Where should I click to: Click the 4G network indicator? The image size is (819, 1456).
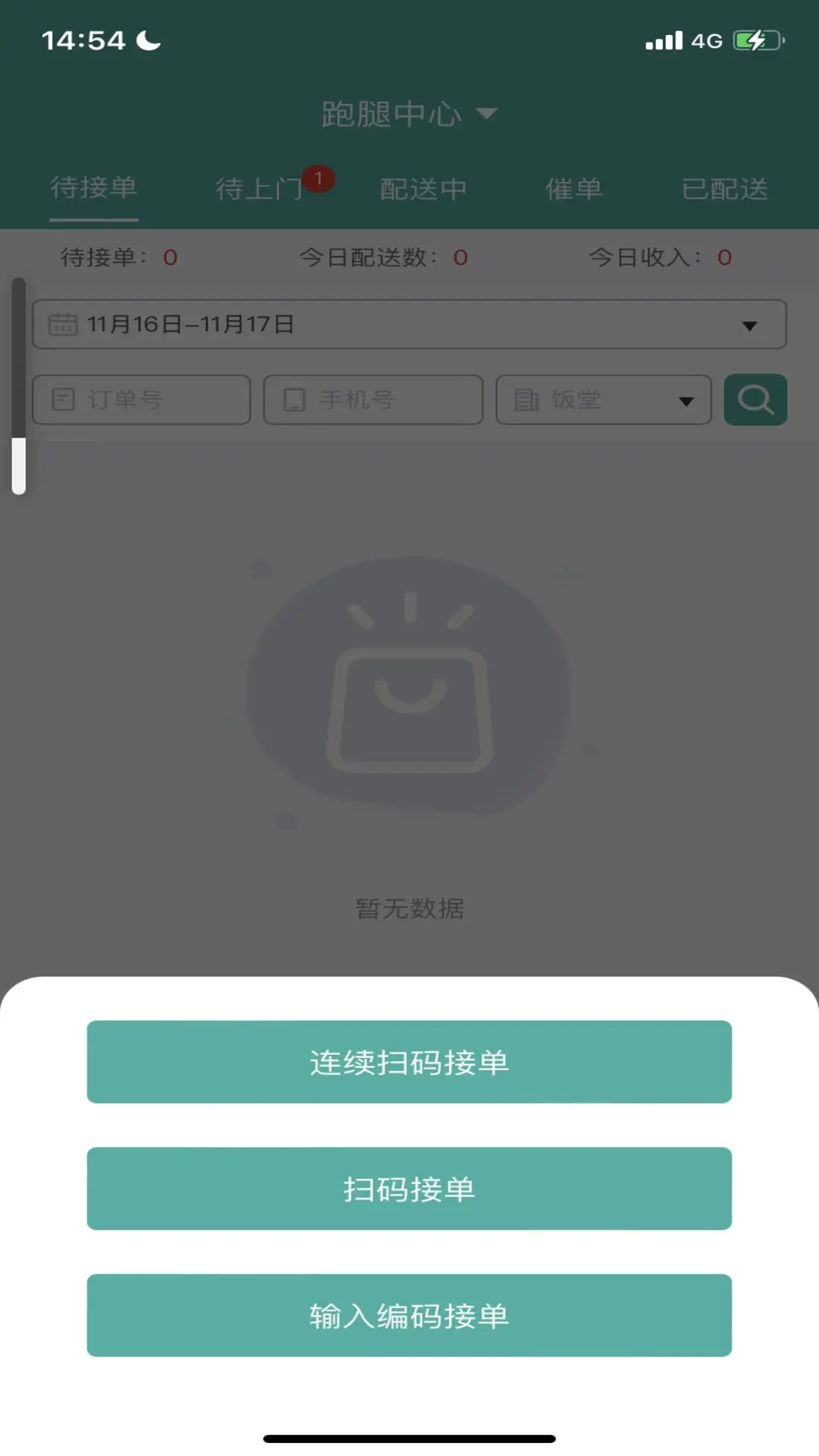tap(707, 41)
